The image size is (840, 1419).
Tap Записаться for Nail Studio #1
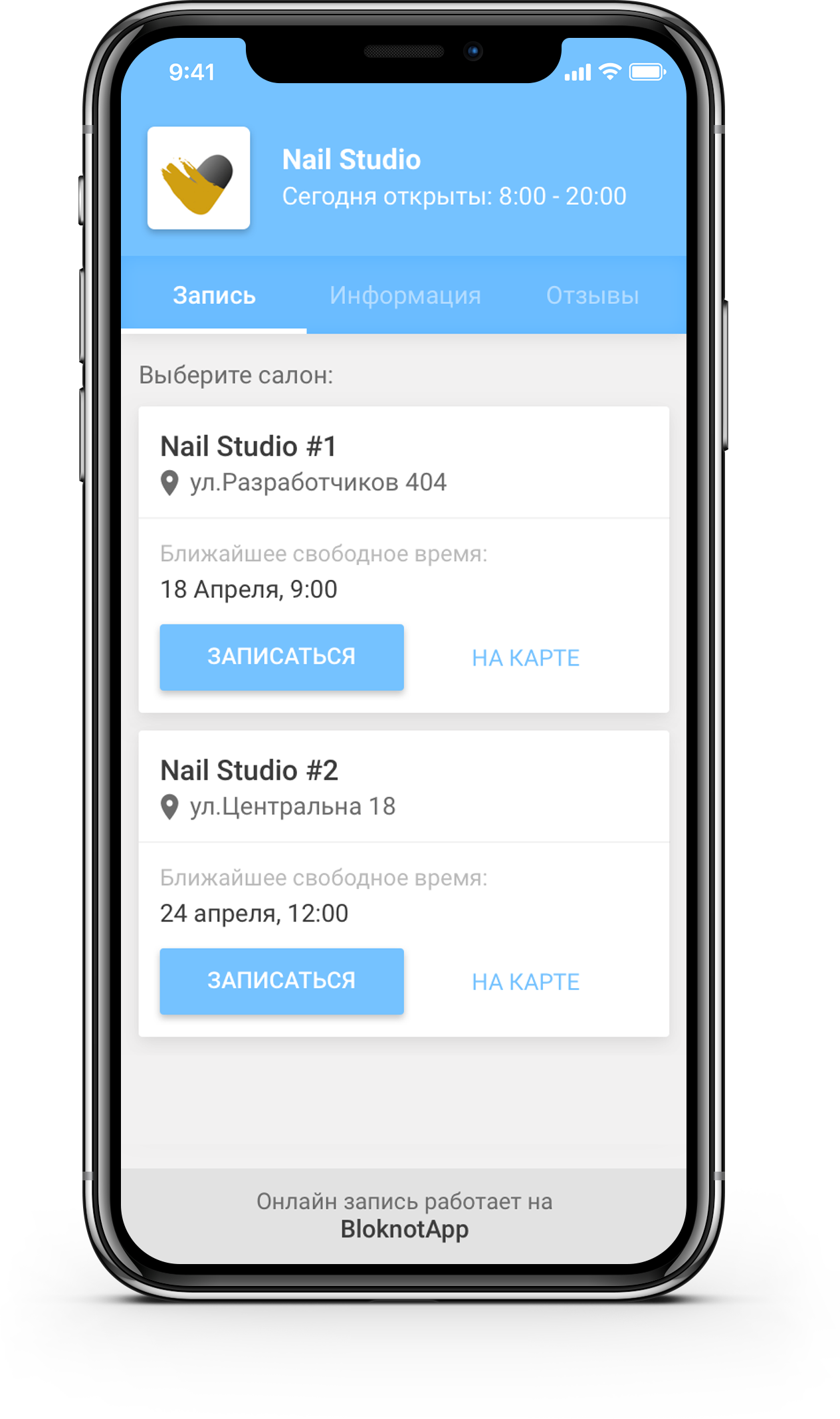281,657
